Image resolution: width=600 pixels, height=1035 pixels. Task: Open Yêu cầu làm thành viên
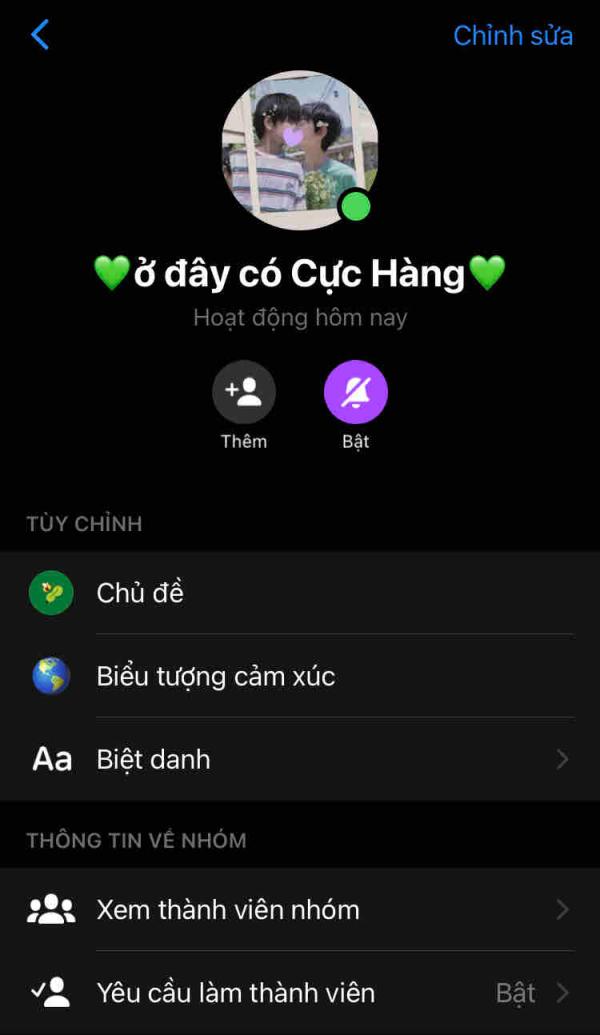pos(300,993)
